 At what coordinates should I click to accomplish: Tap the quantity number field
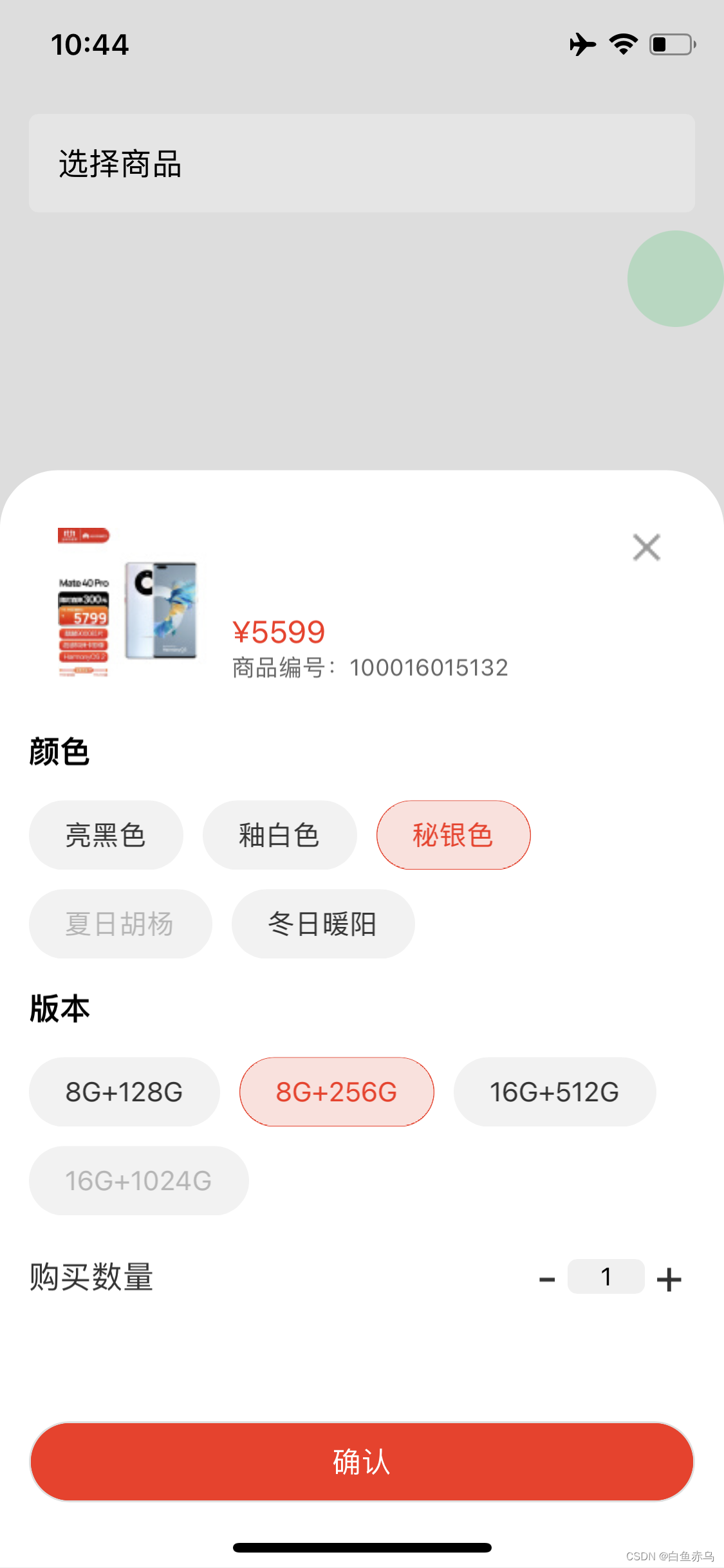click(x=606, y=1276)
